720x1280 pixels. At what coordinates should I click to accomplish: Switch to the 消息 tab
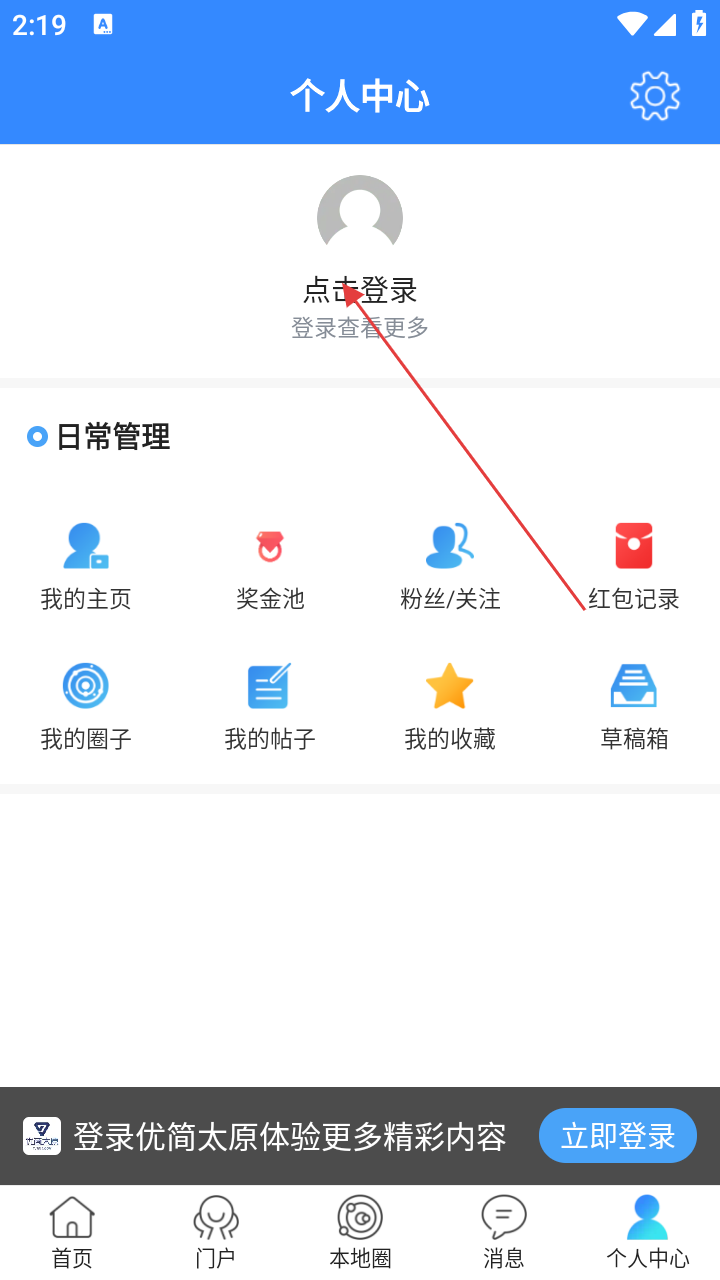click(504, 1232)
